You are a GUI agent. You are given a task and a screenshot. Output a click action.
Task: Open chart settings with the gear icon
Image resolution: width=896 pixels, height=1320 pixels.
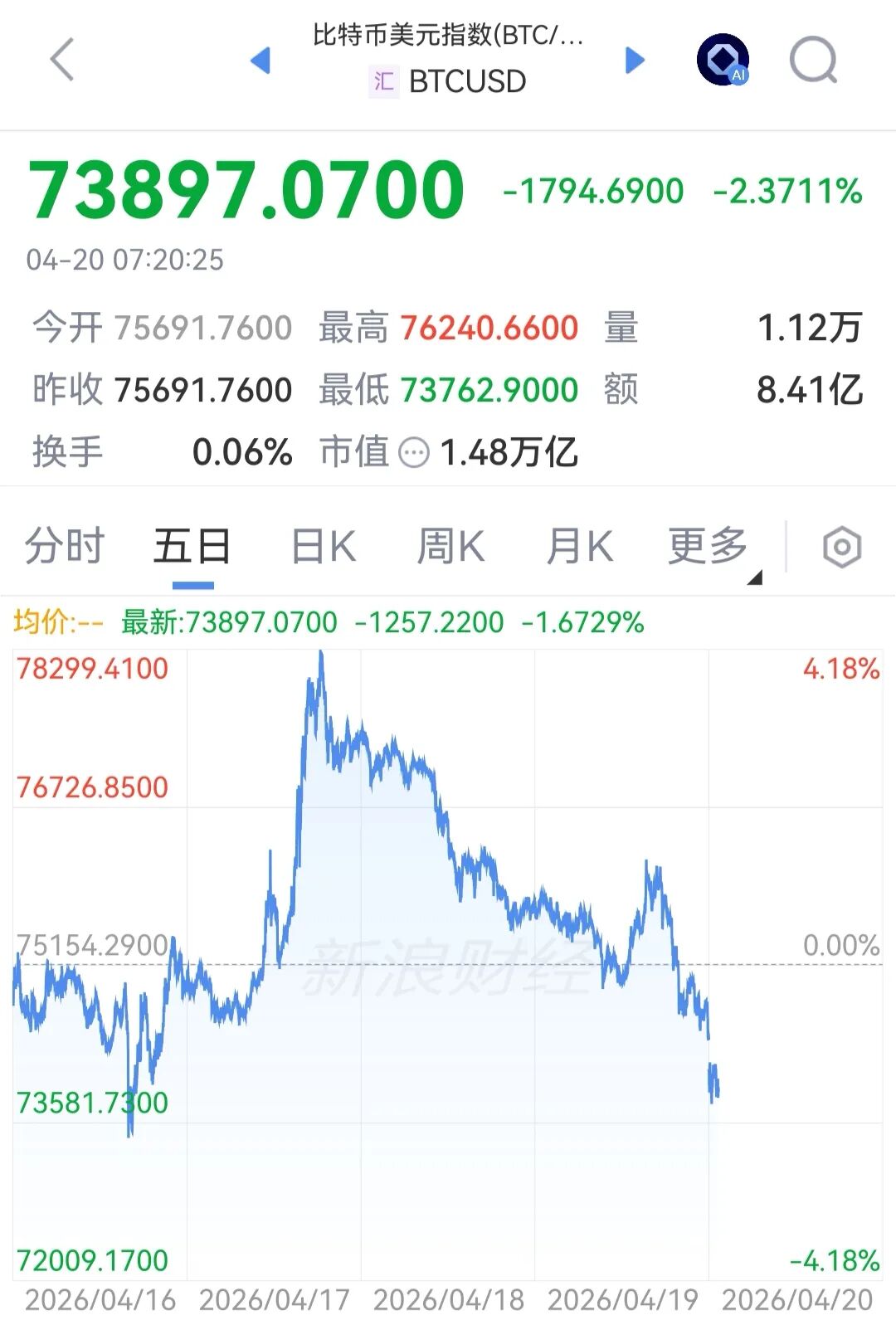(844, 546)
